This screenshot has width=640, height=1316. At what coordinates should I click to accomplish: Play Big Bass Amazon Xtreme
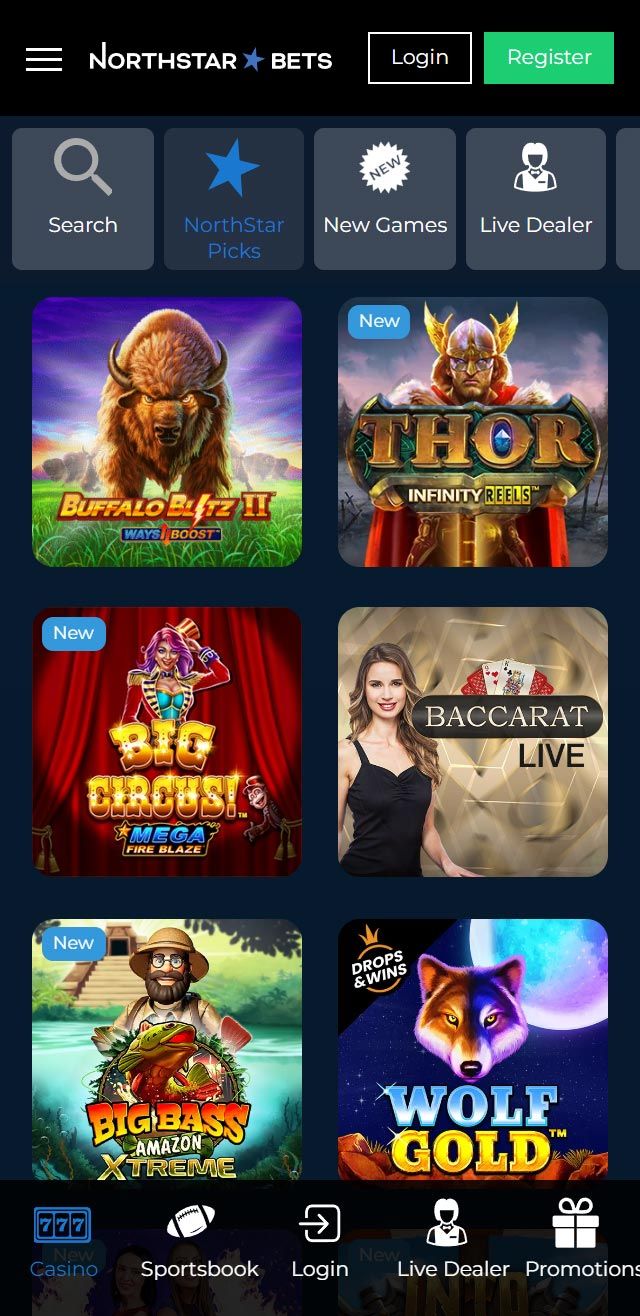[167, 1048]
